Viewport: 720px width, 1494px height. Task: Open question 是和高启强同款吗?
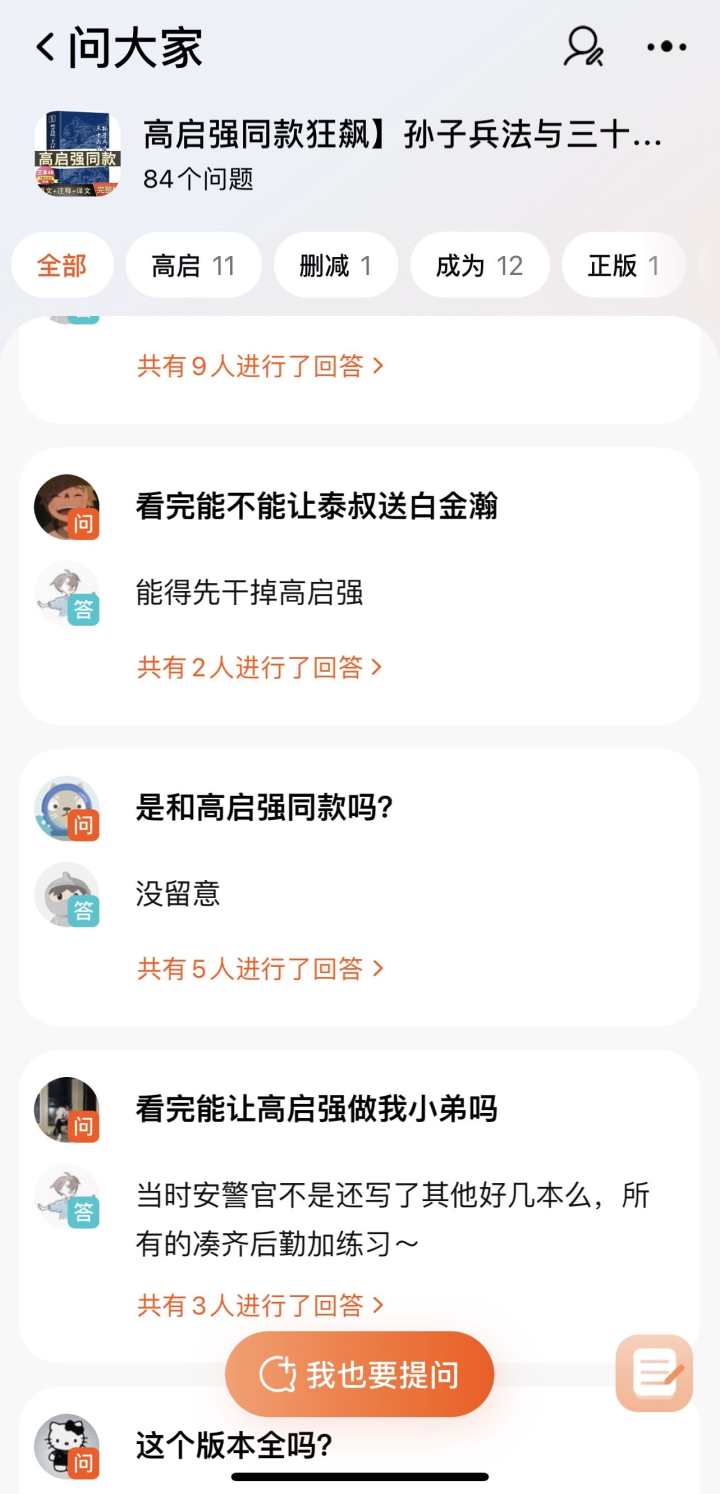click(x=264, y=808)
